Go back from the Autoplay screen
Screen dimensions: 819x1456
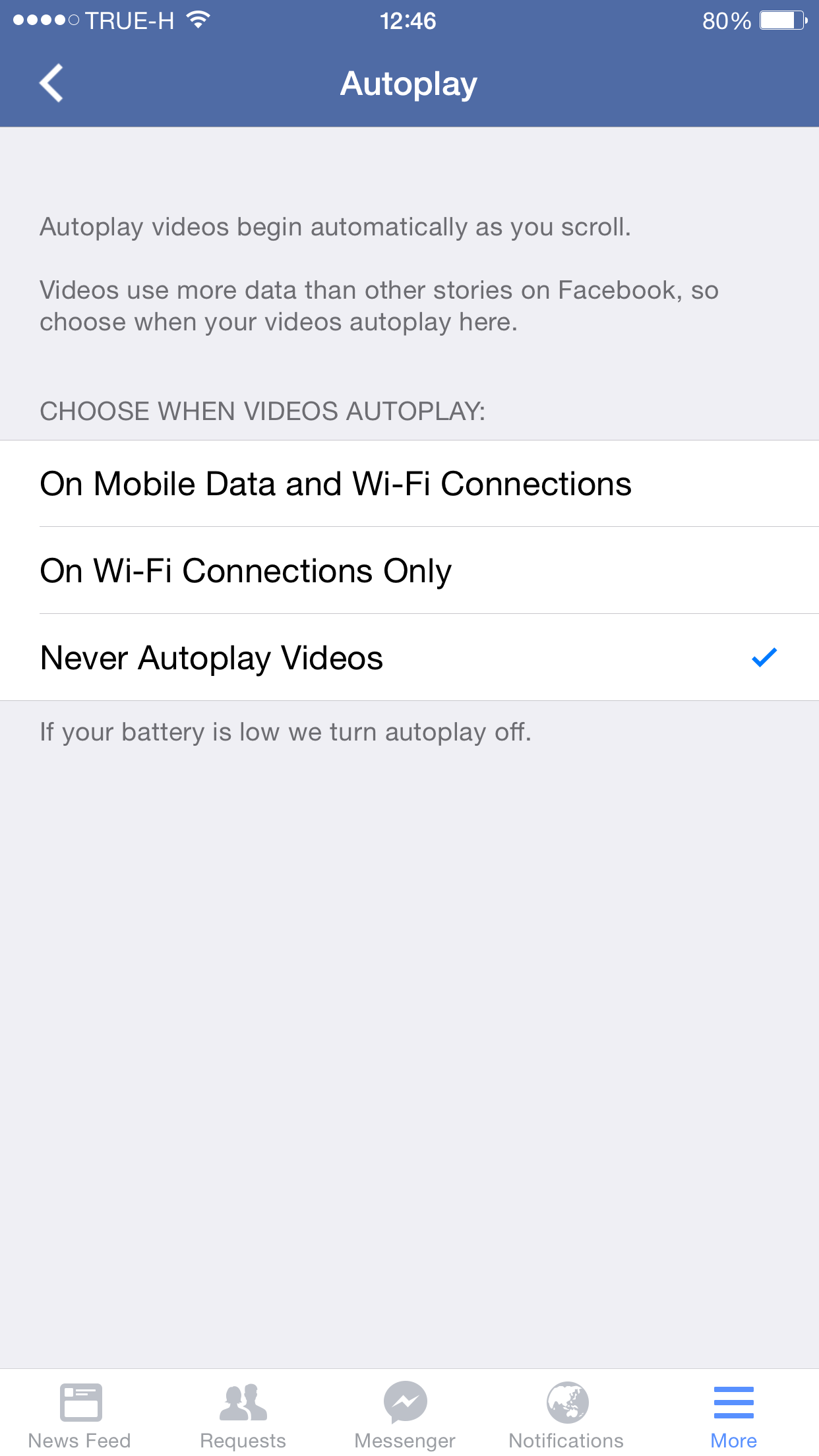[x=51, y=84]
